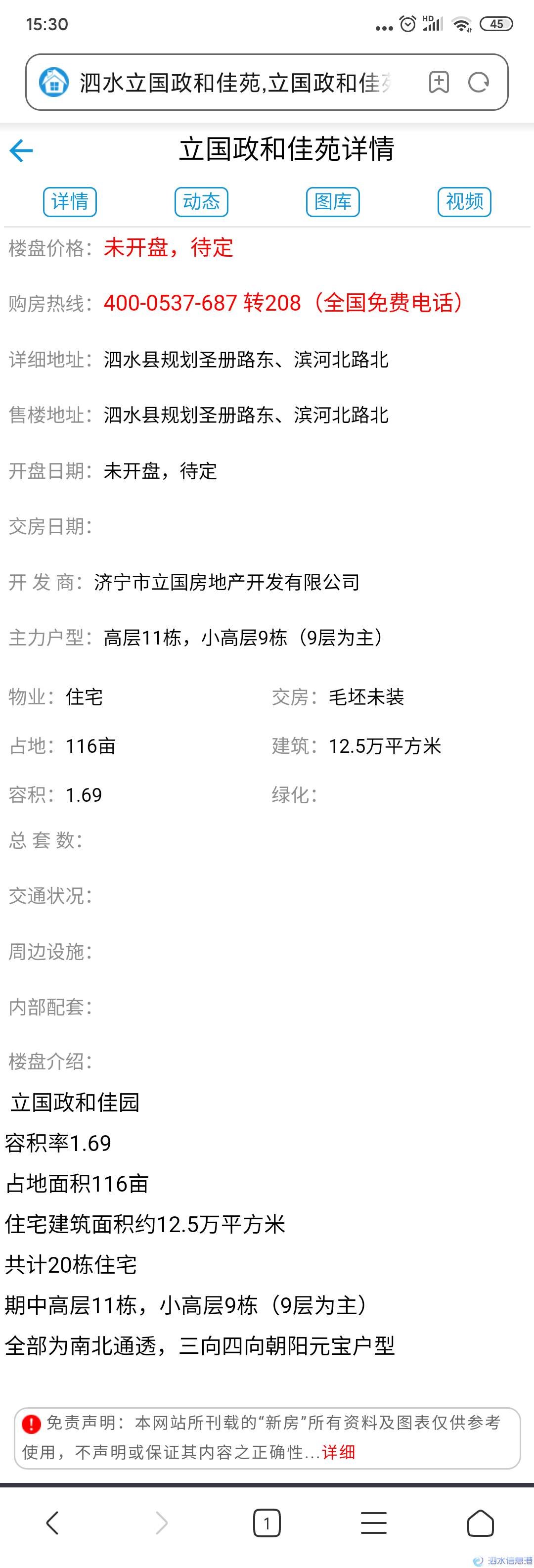Screen dimensions: 534x1568
Task: Open the 详细 disclaimer link
Action: pyautogui.click(x=339, y=1452)
